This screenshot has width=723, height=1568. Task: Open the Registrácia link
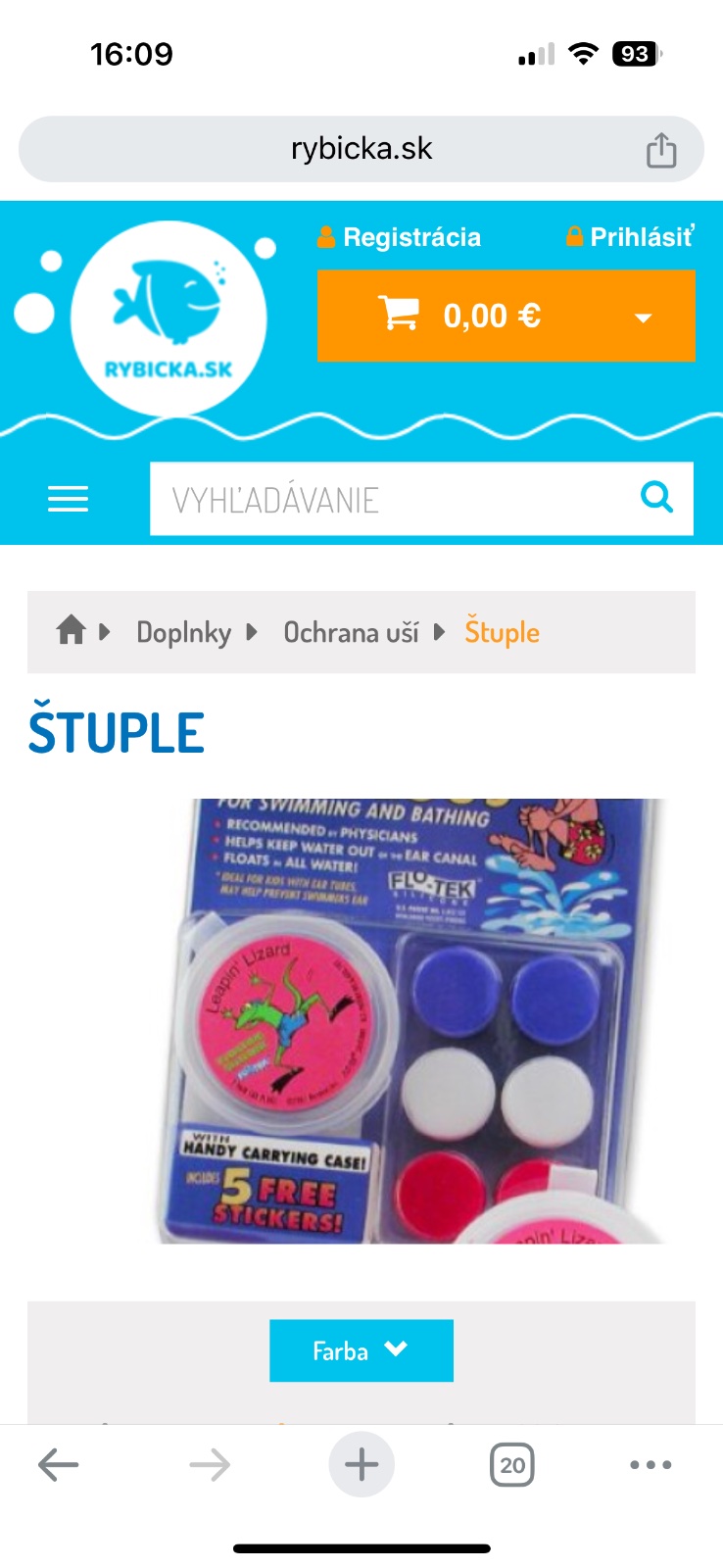click(400, 237)
